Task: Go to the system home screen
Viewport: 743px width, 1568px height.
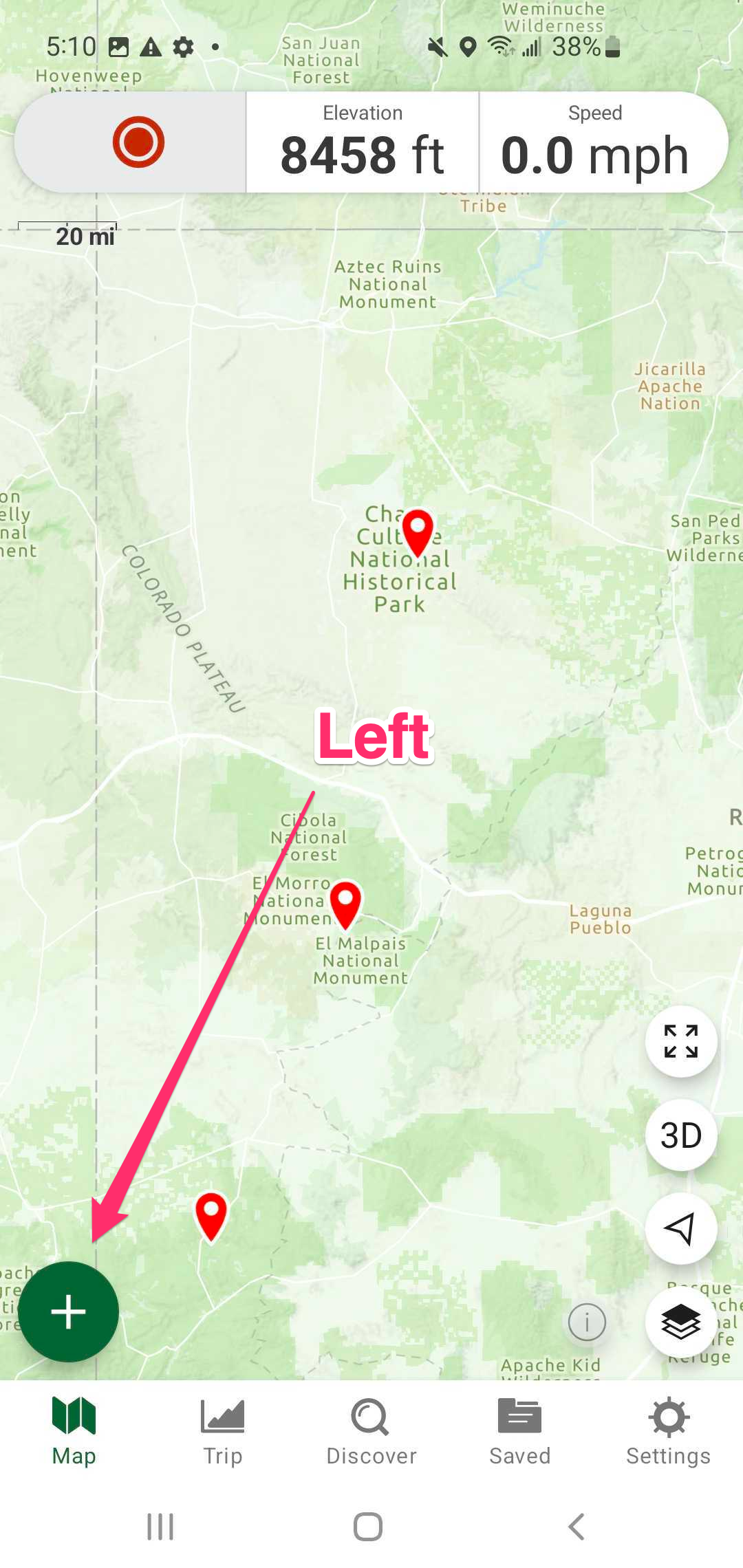Action: pyautogui.click(x=368, y=1527)
